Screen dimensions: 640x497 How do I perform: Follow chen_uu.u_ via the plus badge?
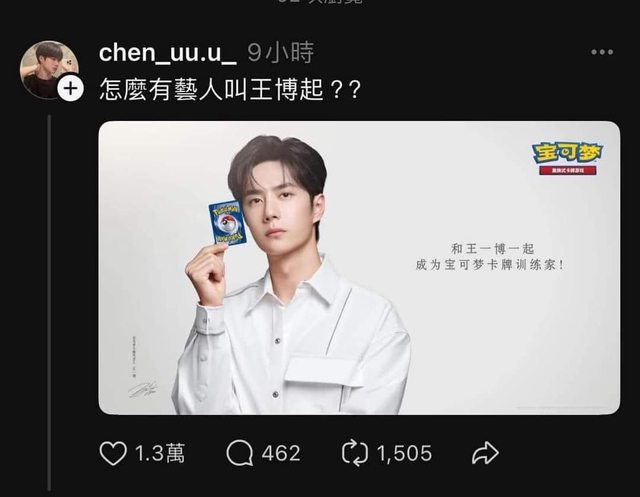pos(70,90)
